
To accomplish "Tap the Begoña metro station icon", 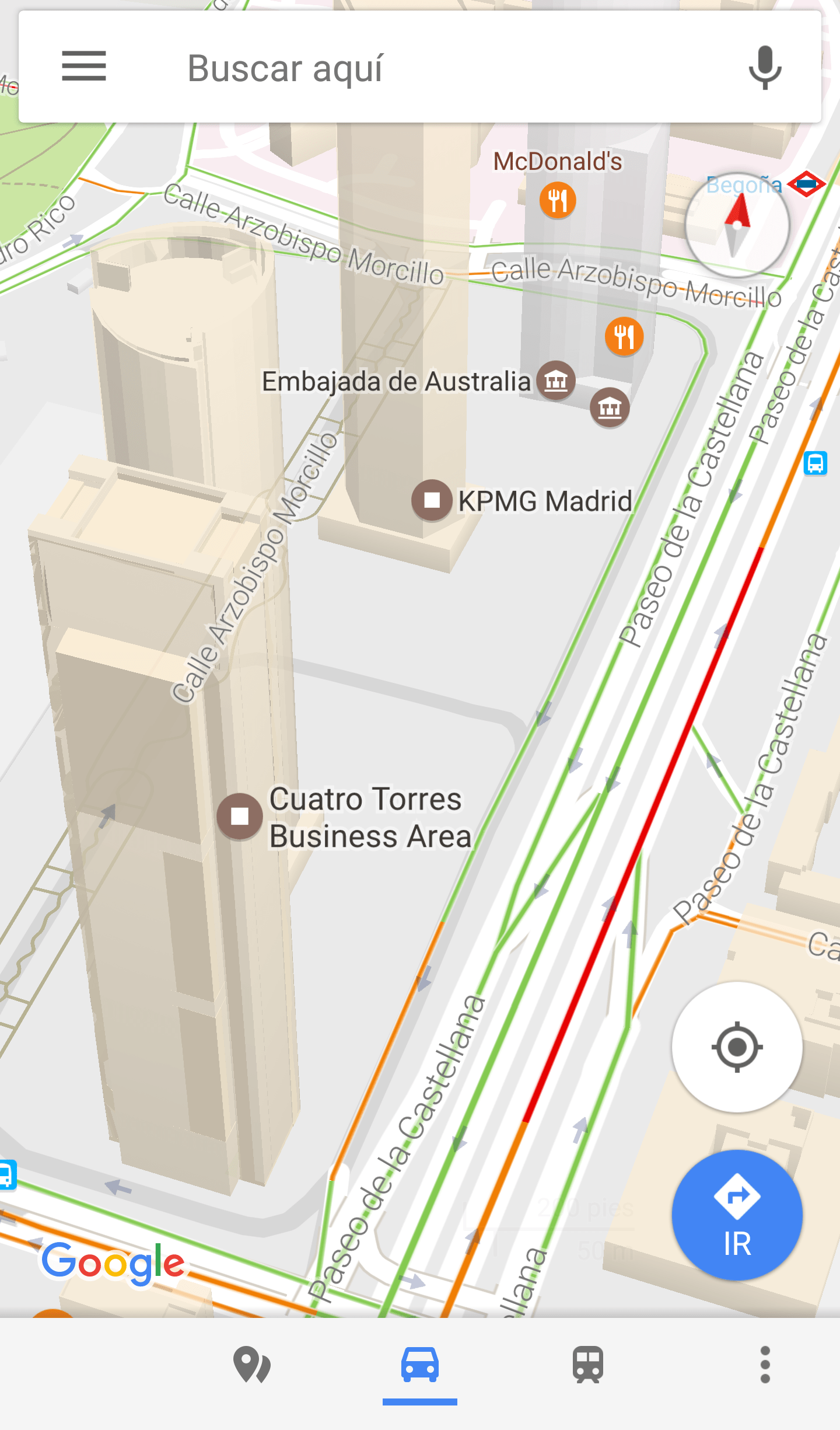I will [807, 184].
